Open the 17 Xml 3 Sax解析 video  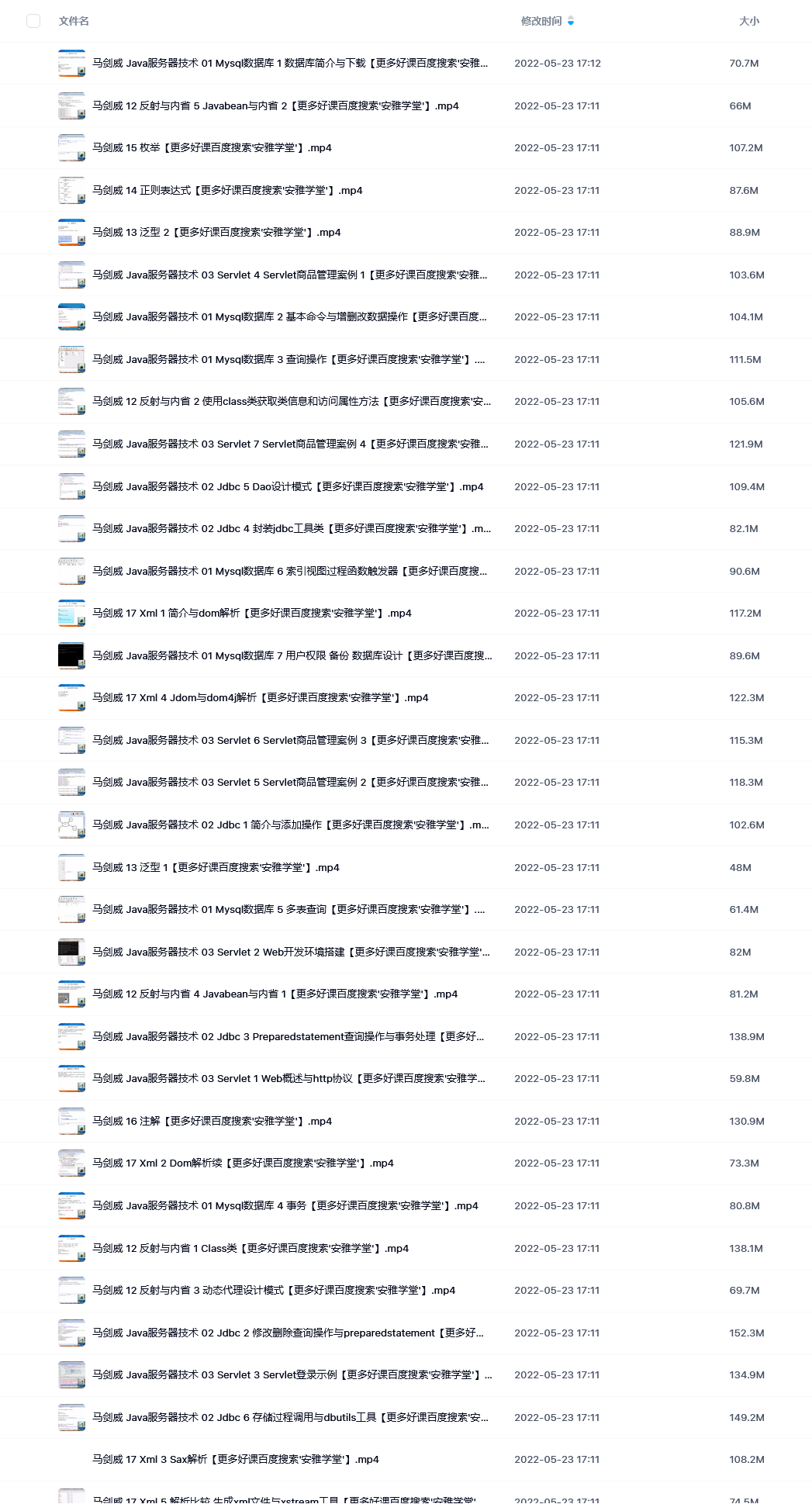click(236, 1460)
